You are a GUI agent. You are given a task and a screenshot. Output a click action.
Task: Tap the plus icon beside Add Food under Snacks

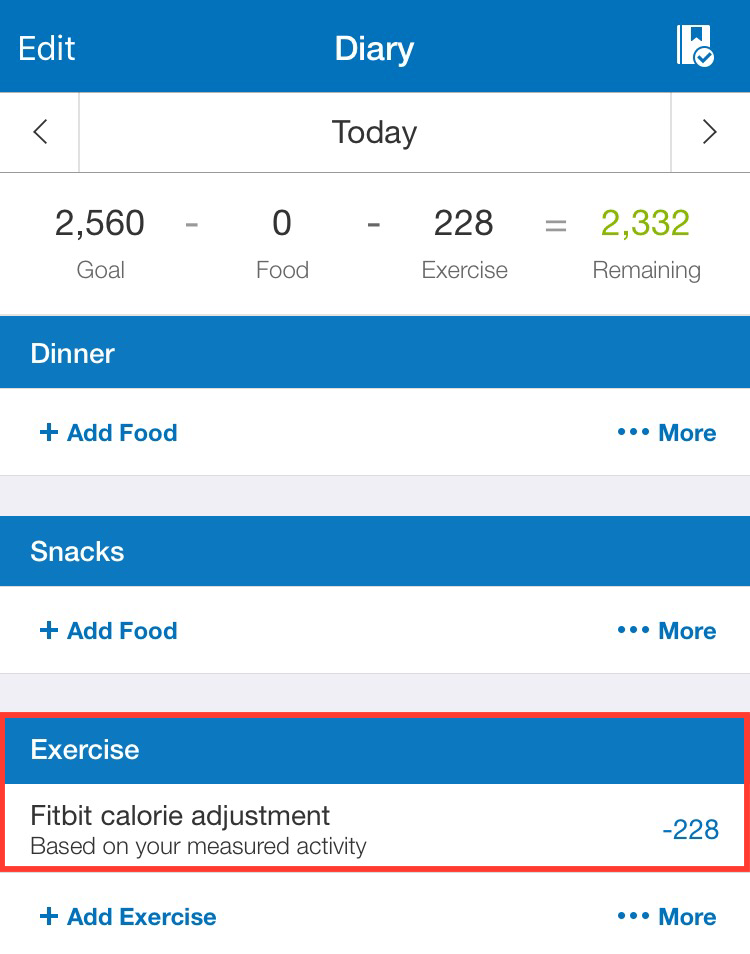(x=48, y=630)
